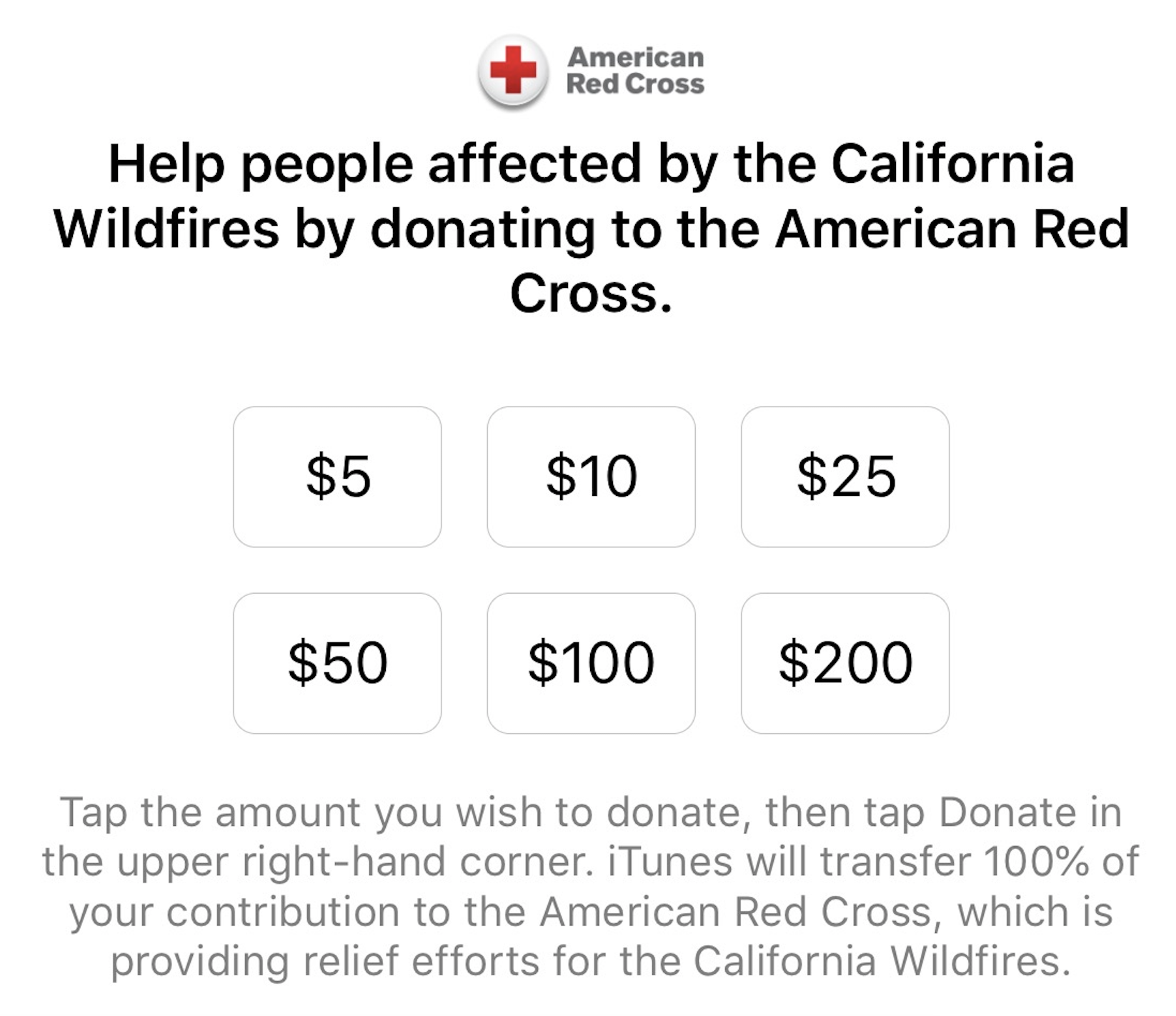Select the $5 donation amount

click(337, 477)
